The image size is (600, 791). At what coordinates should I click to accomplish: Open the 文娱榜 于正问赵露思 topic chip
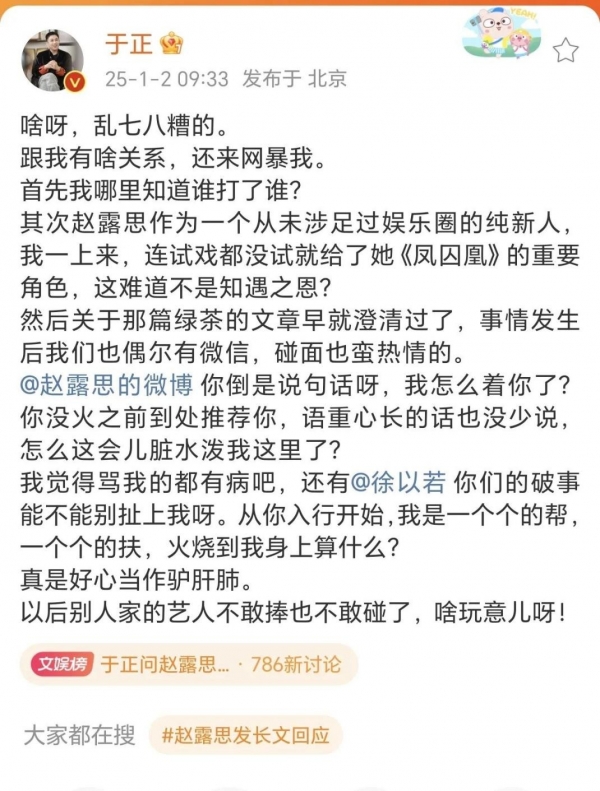(x=187, y=664)
